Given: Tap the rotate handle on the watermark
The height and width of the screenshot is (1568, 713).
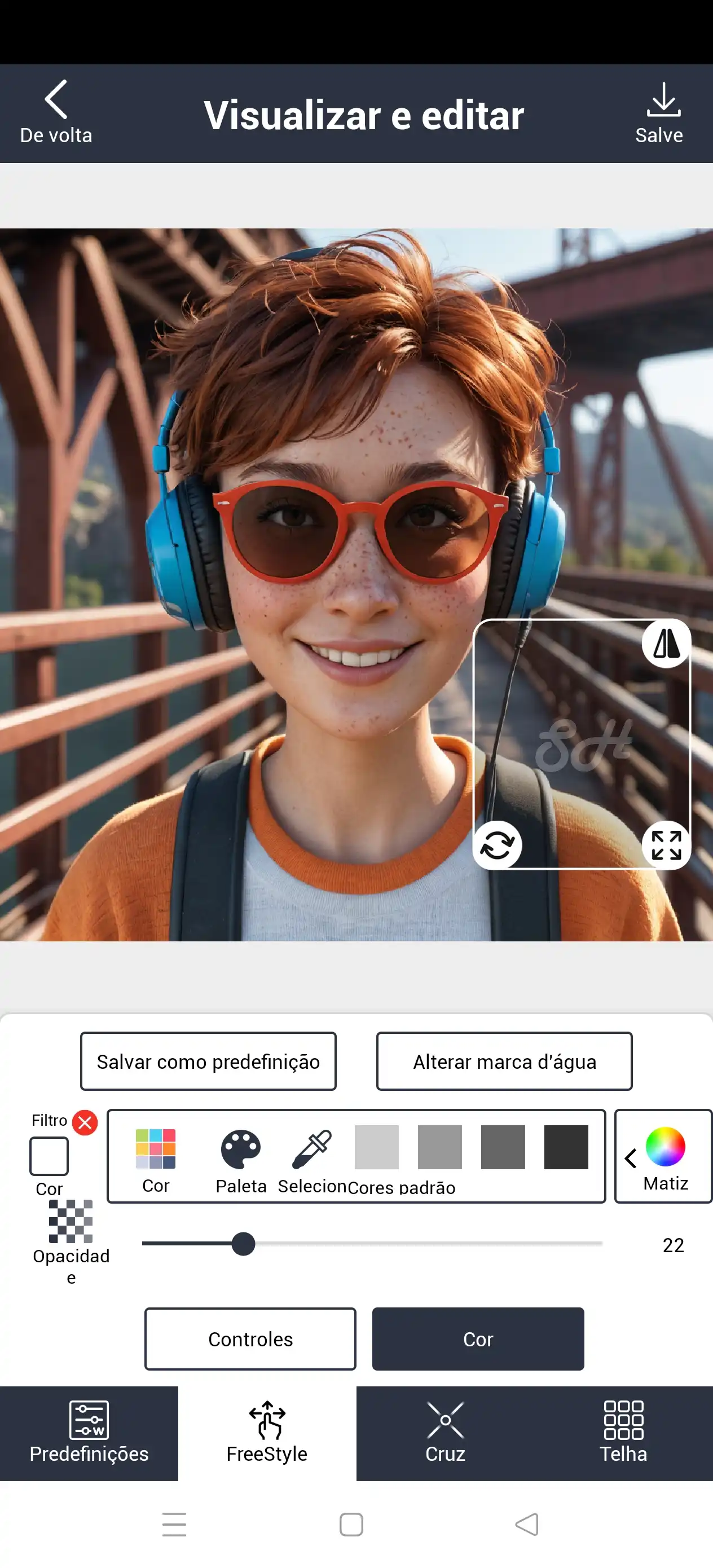Looking at the screenshot, I should 498,845.
